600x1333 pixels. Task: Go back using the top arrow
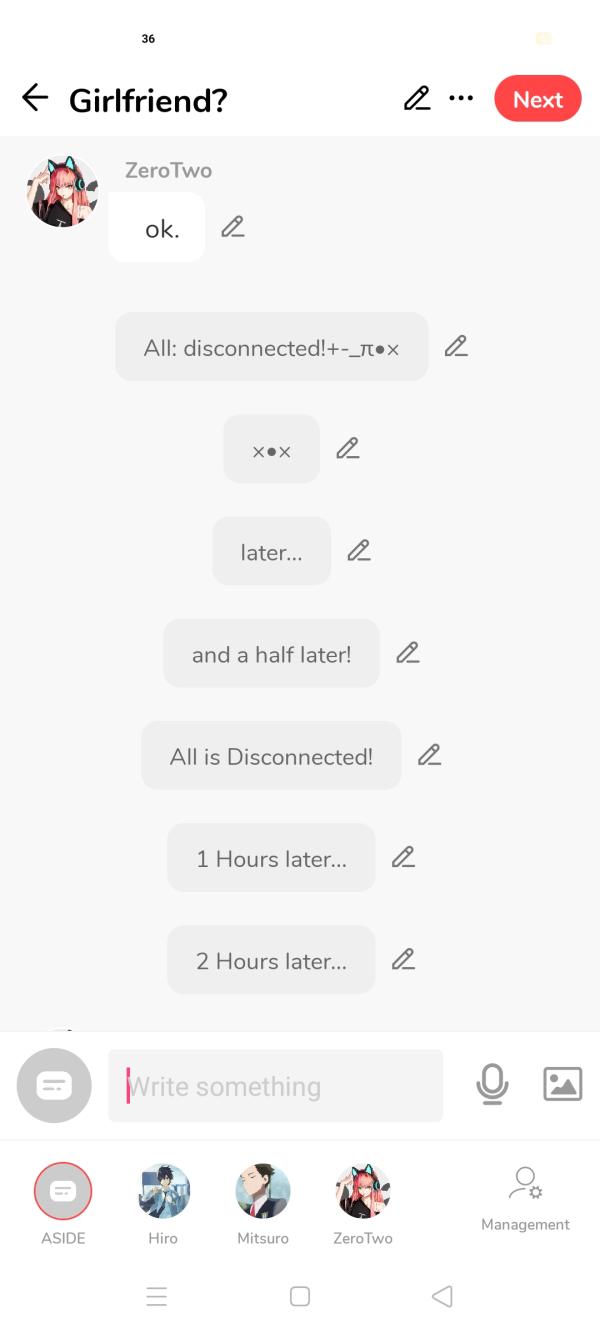tap(35, 98)
